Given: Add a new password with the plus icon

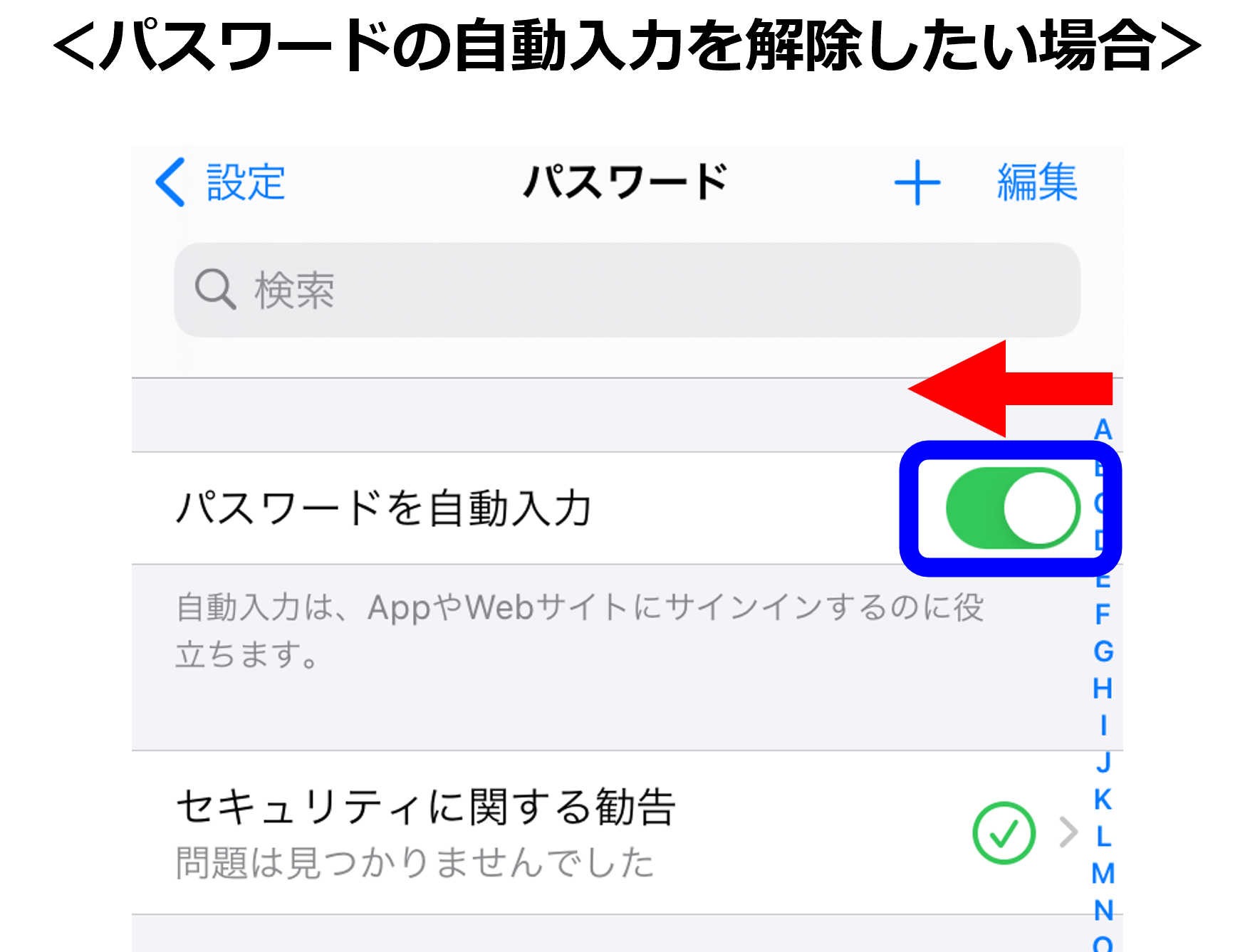Looking at the screenshot, I should tap(917, 183).
